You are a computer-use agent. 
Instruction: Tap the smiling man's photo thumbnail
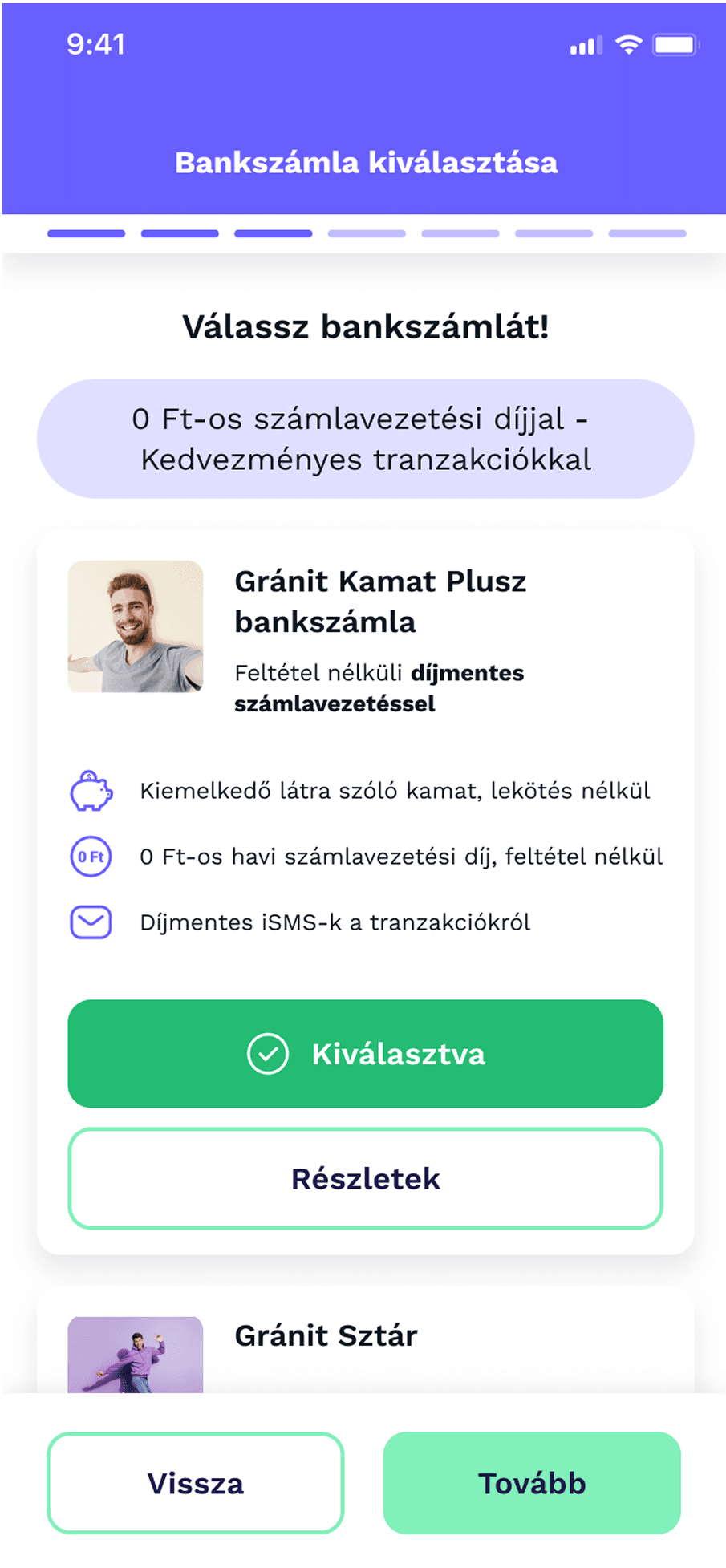tap(134, 627)
